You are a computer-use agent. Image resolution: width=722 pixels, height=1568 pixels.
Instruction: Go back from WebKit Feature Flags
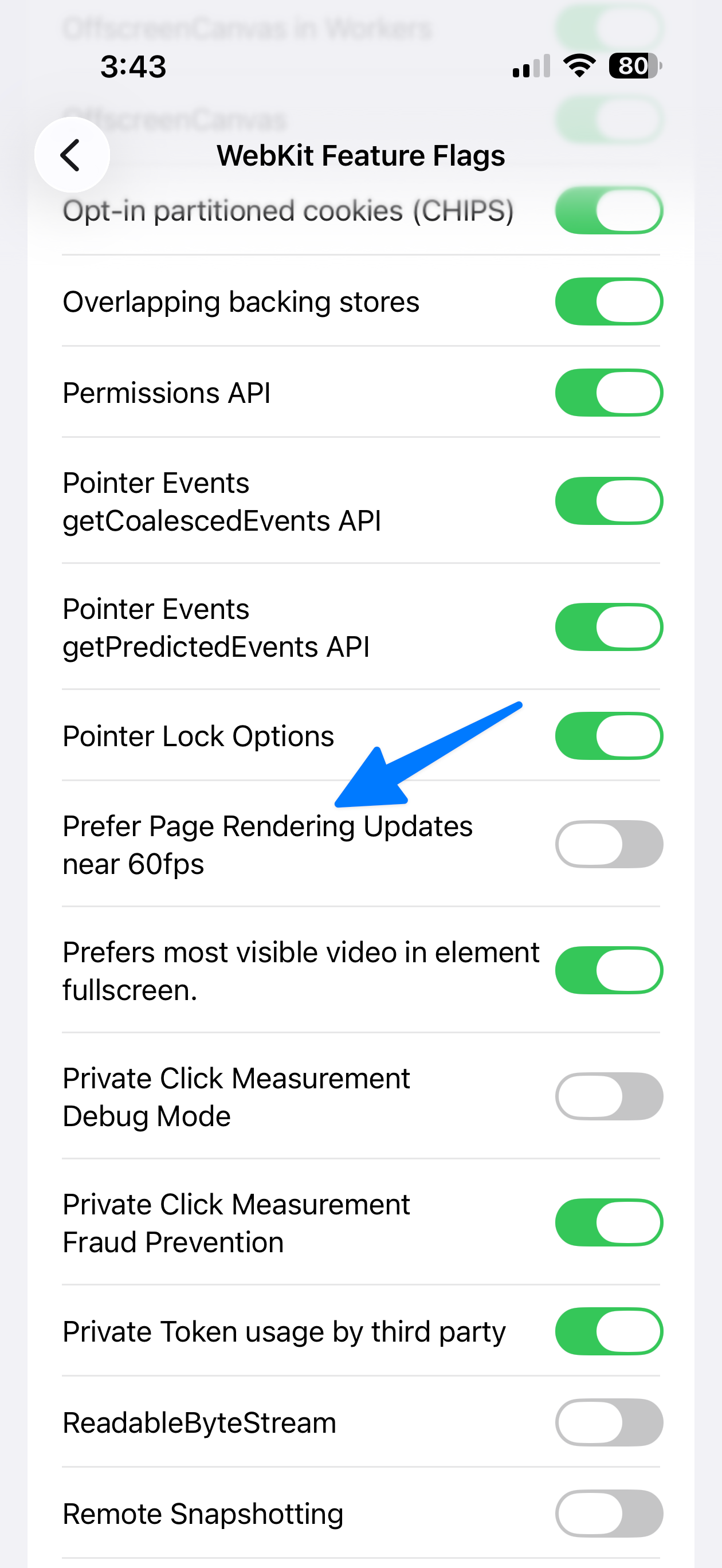pos(72,155)
